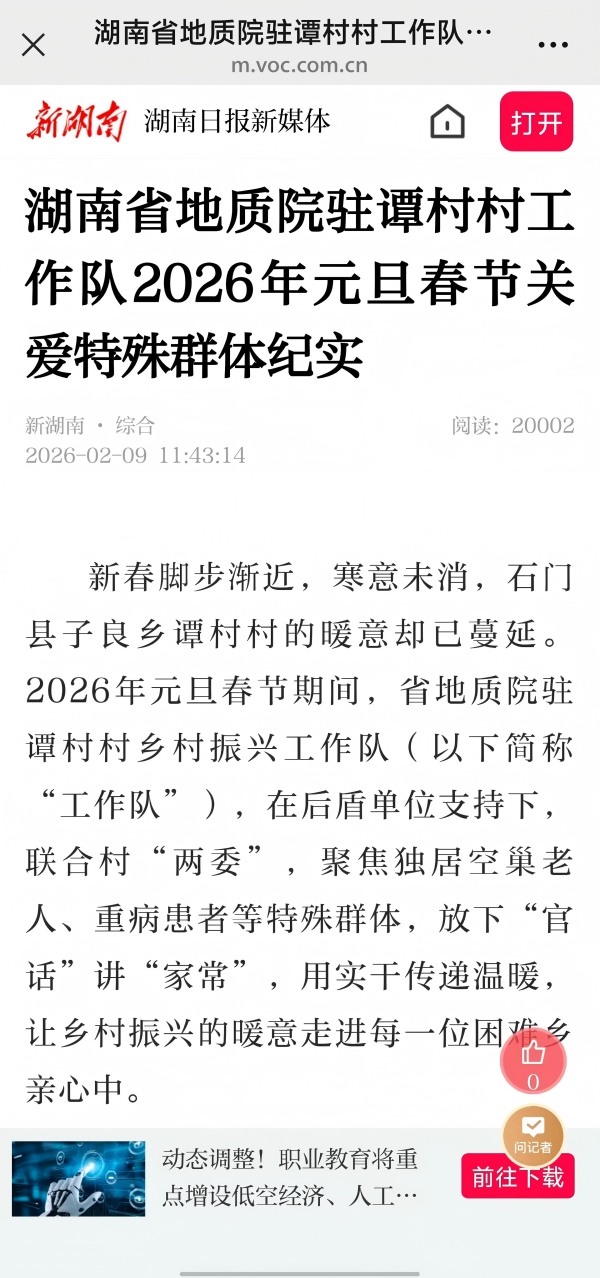Close the article webpage
The height and width of the screenshot is (1278, 600).
33,45
